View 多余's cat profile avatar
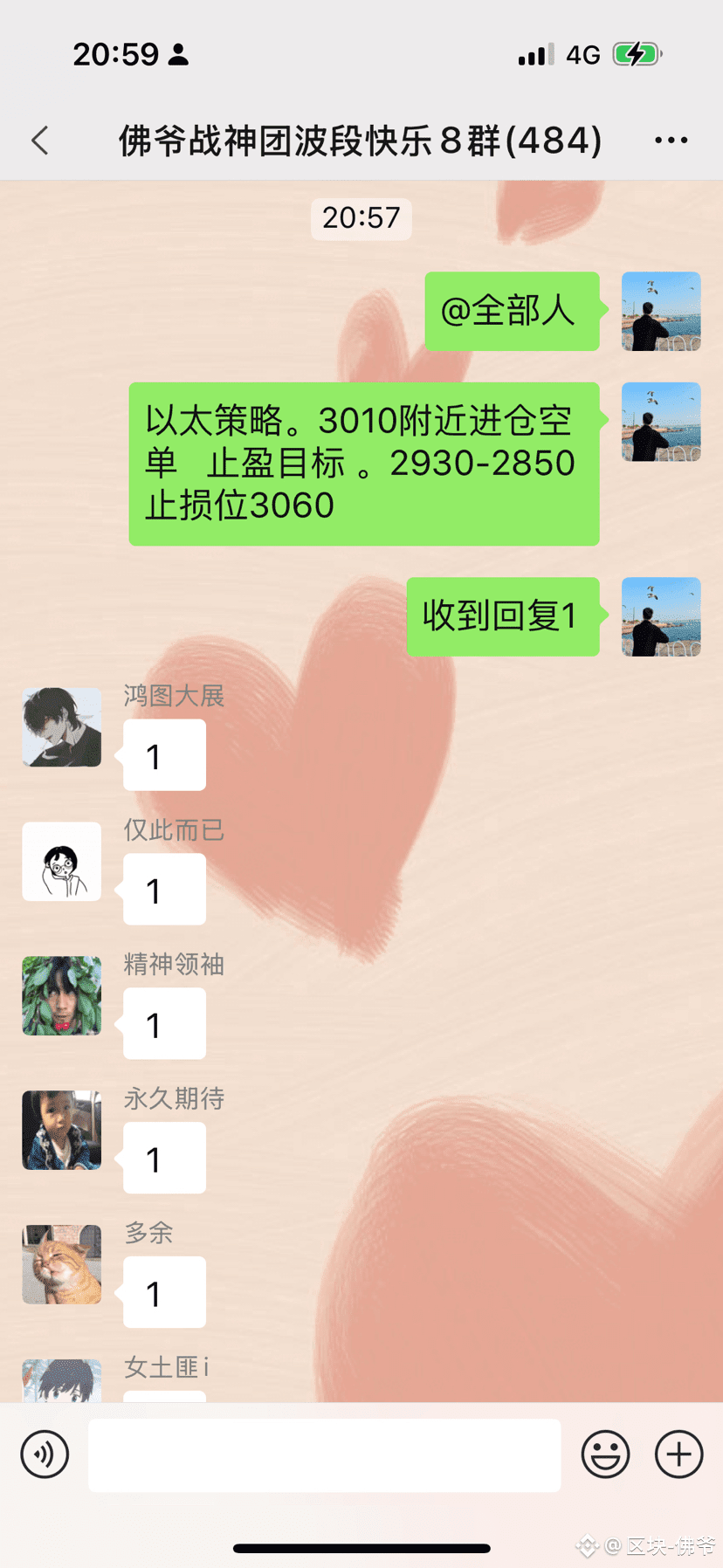Screen dimensions: 723x1568 click(62, 1265)
